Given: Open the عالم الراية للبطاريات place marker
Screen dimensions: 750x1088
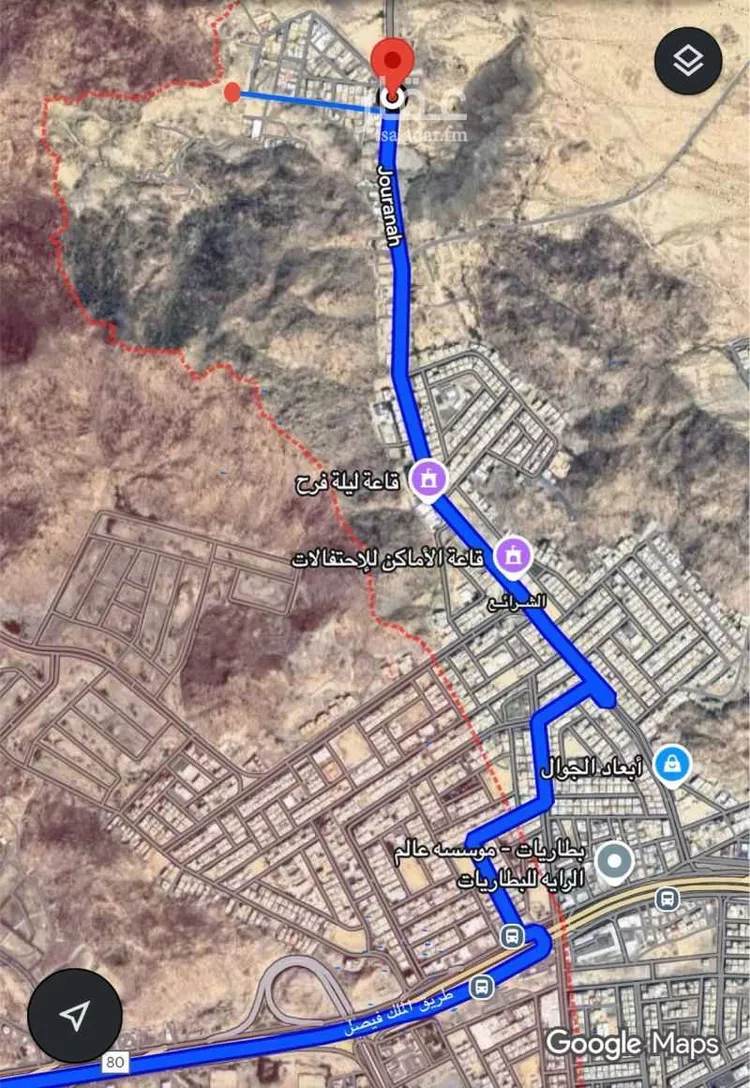Looking at the screenshot, I should [x=617, y=859].
